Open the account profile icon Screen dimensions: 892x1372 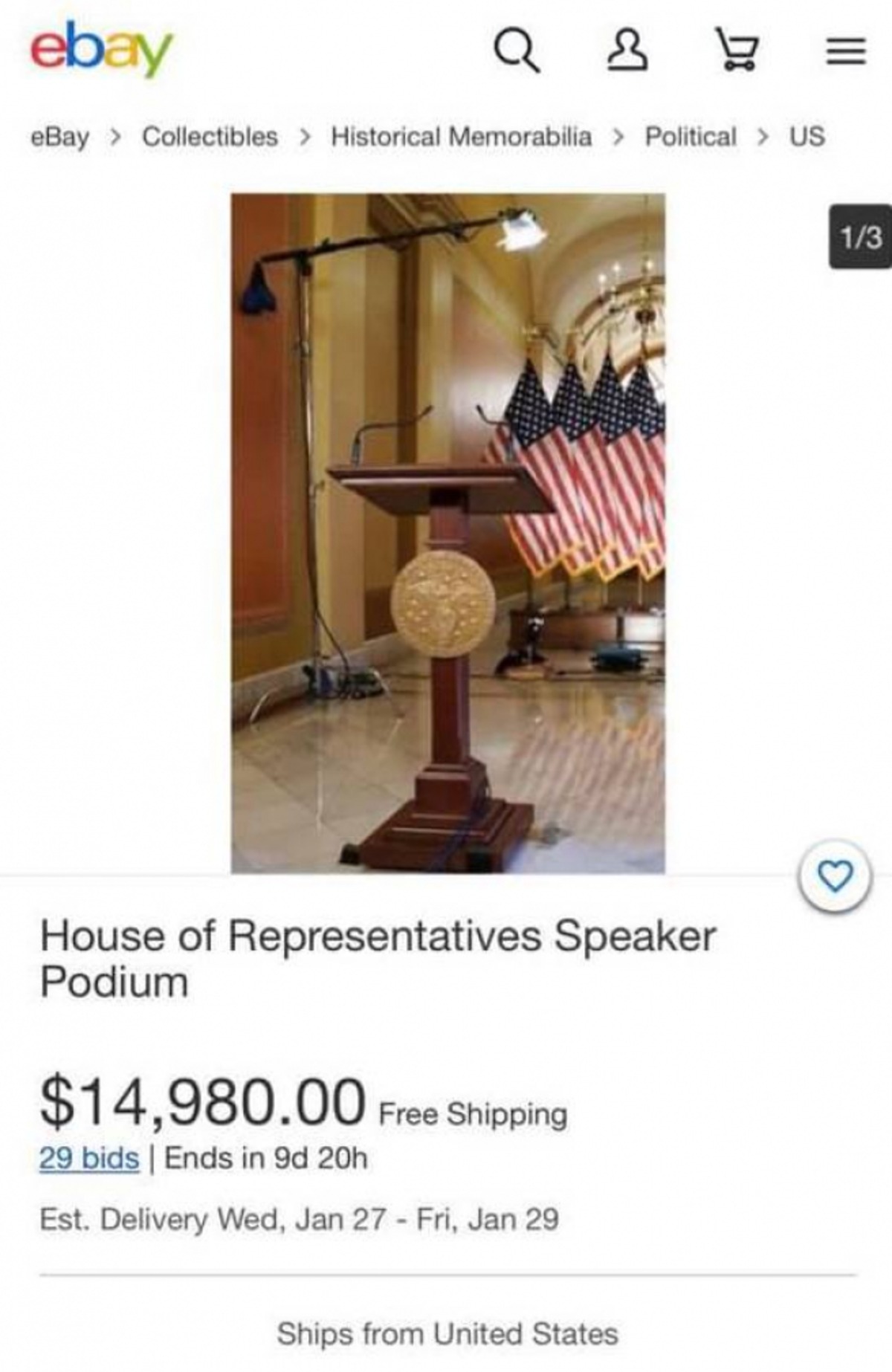(x=627, y=51)
